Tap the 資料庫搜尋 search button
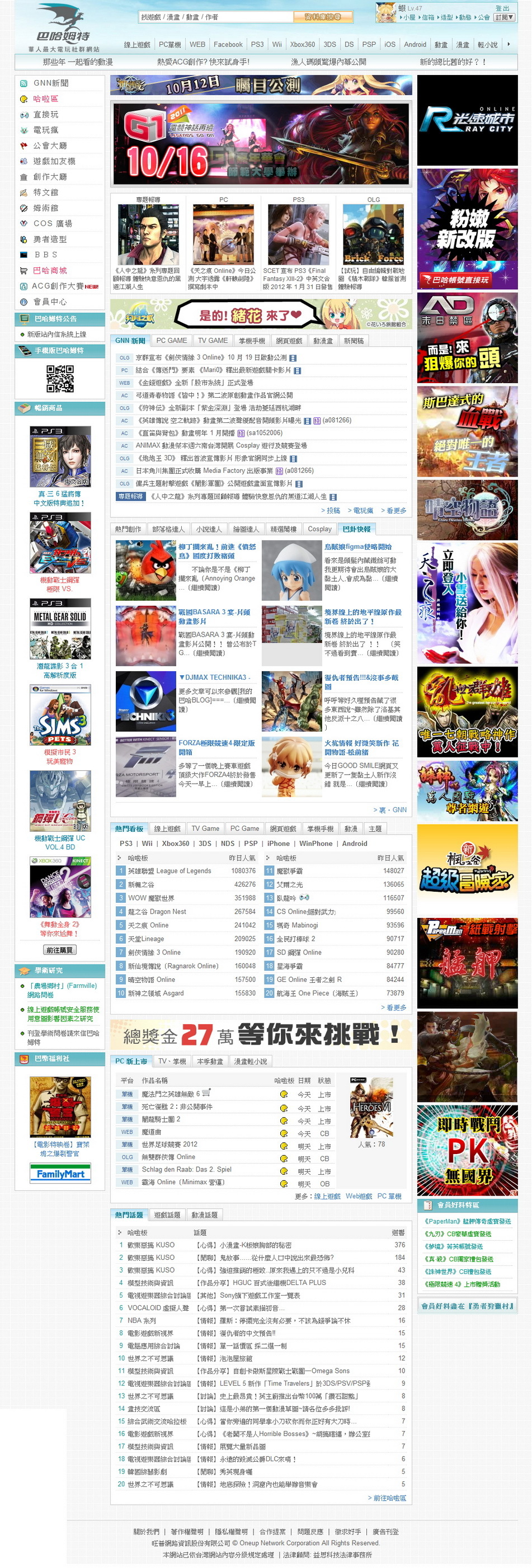 323,17
